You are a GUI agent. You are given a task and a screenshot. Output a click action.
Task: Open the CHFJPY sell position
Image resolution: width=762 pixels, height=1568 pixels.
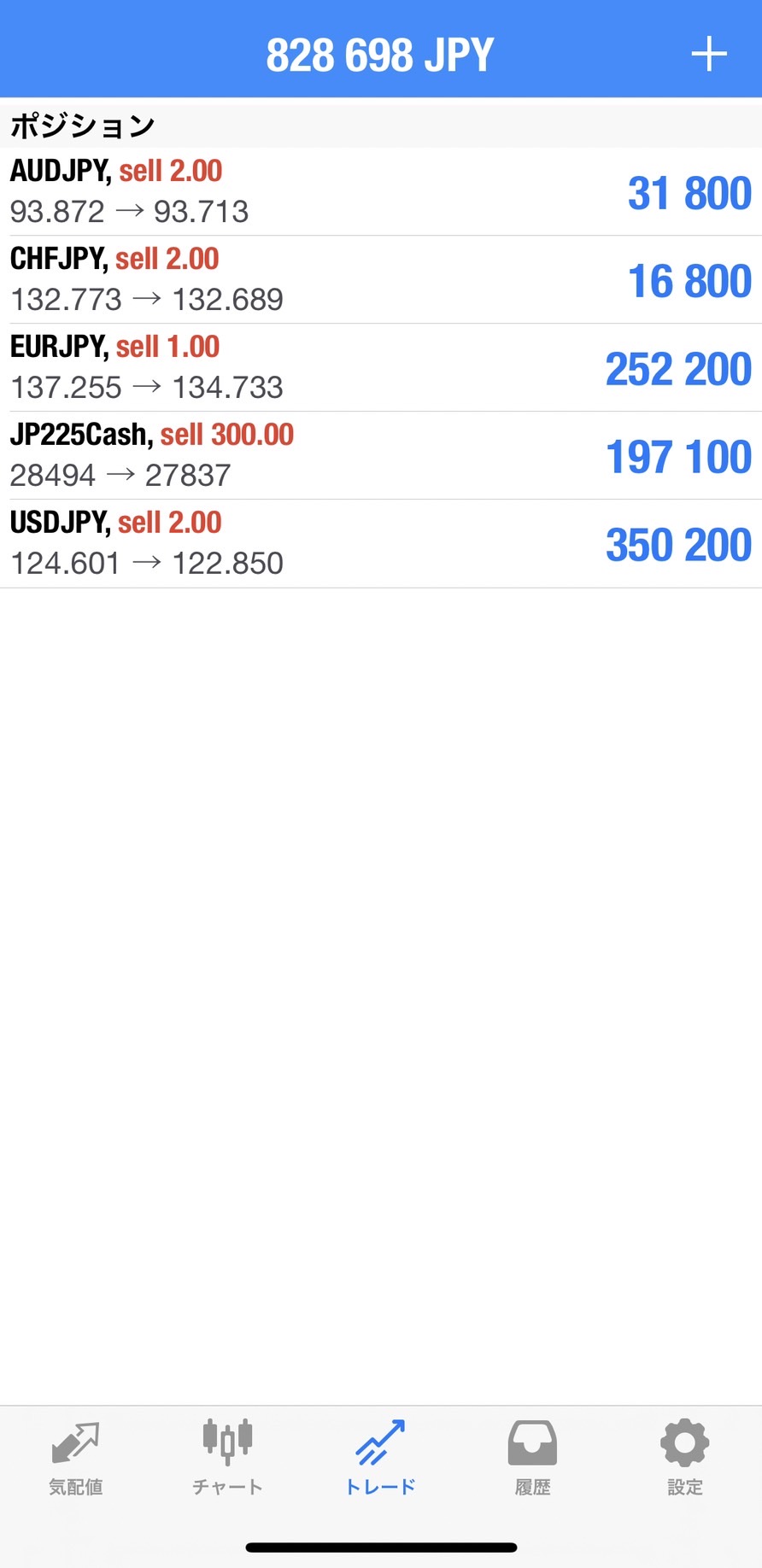coord(380,279)
